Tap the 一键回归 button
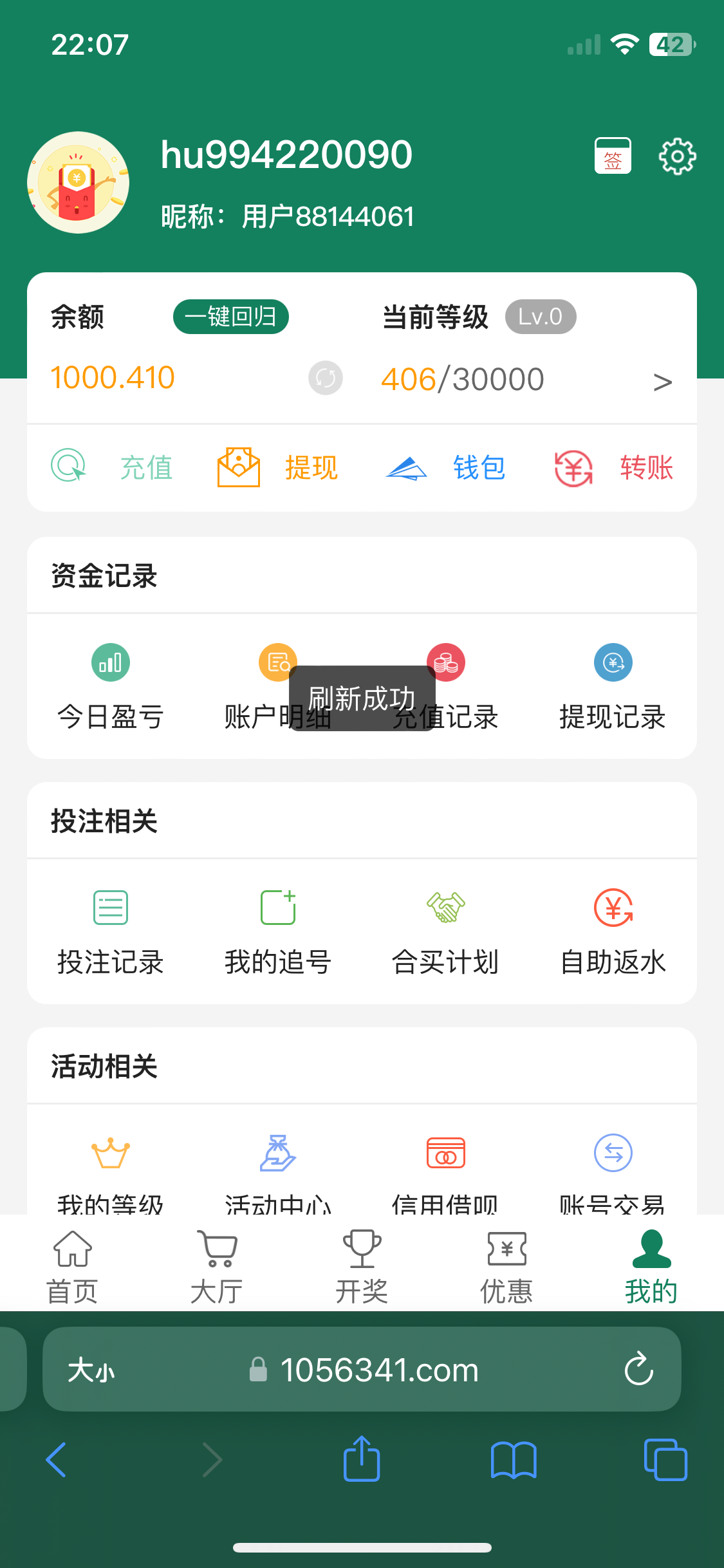The width and height of the screenshot is (724, 1568). coord(230,317)
